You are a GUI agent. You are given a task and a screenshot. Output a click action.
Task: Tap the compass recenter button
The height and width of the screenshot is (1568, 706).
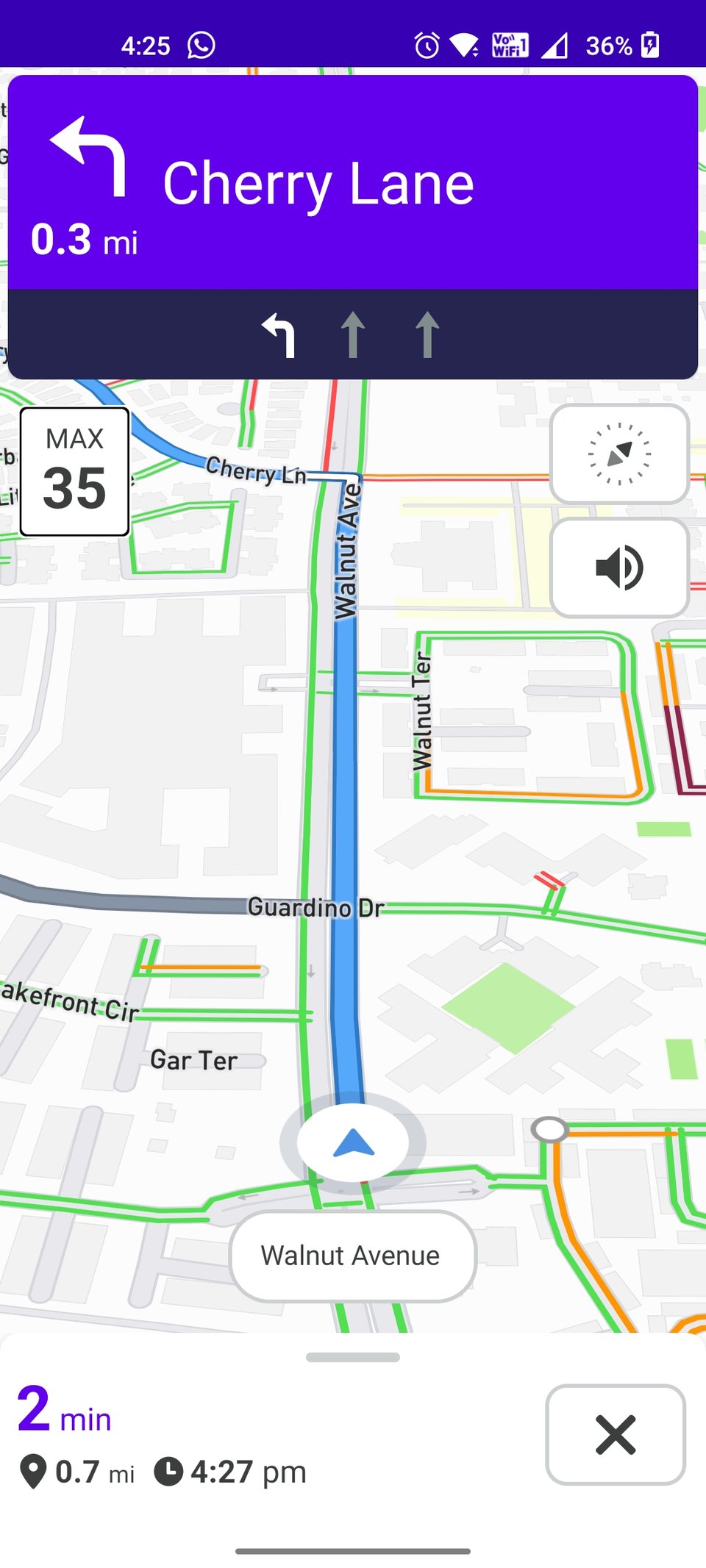[x=619, y=454]
